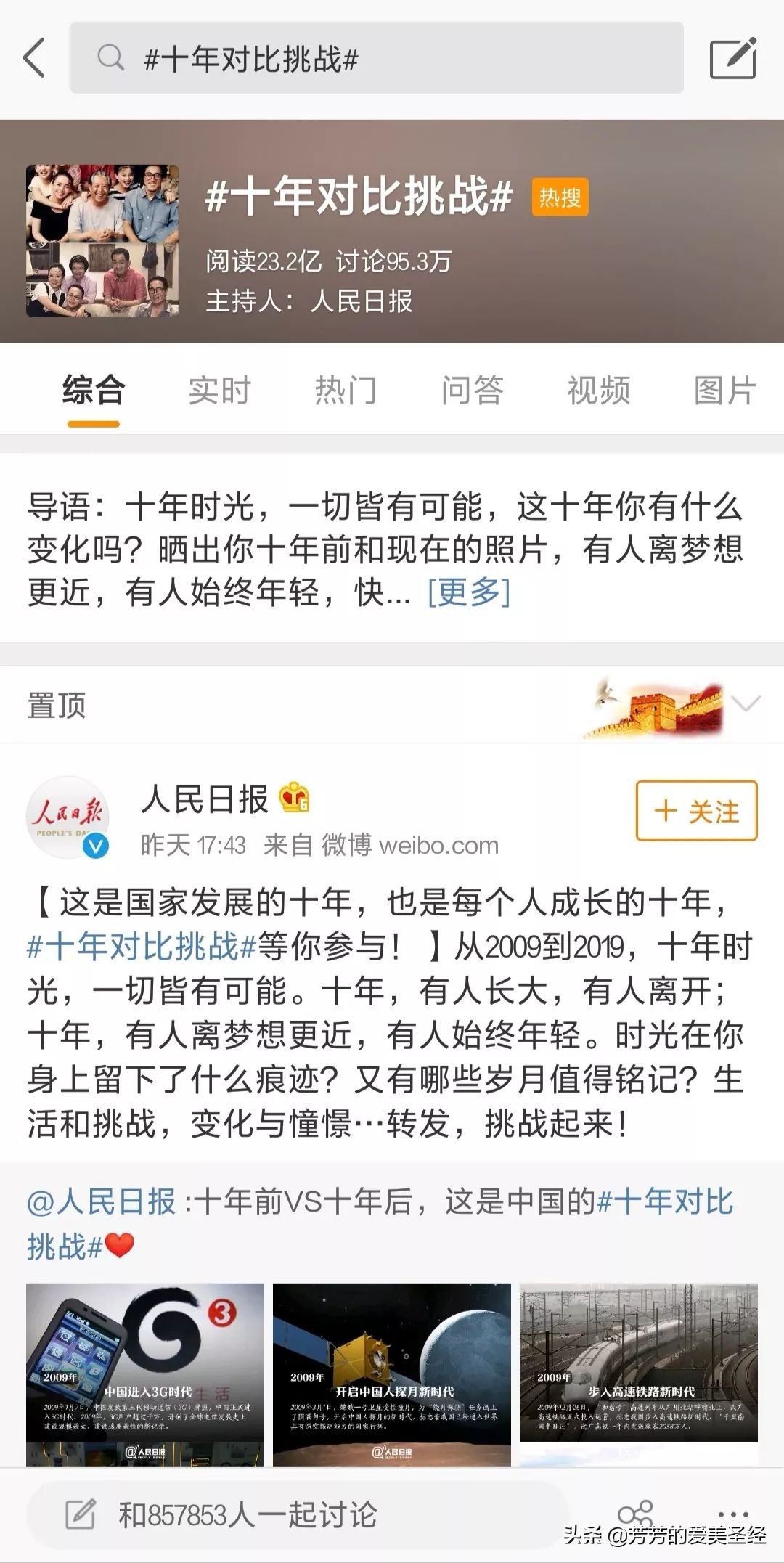View the 中国进入3G时代 image
This screenshot has height=1563, width=784.
pos(145,1374)
